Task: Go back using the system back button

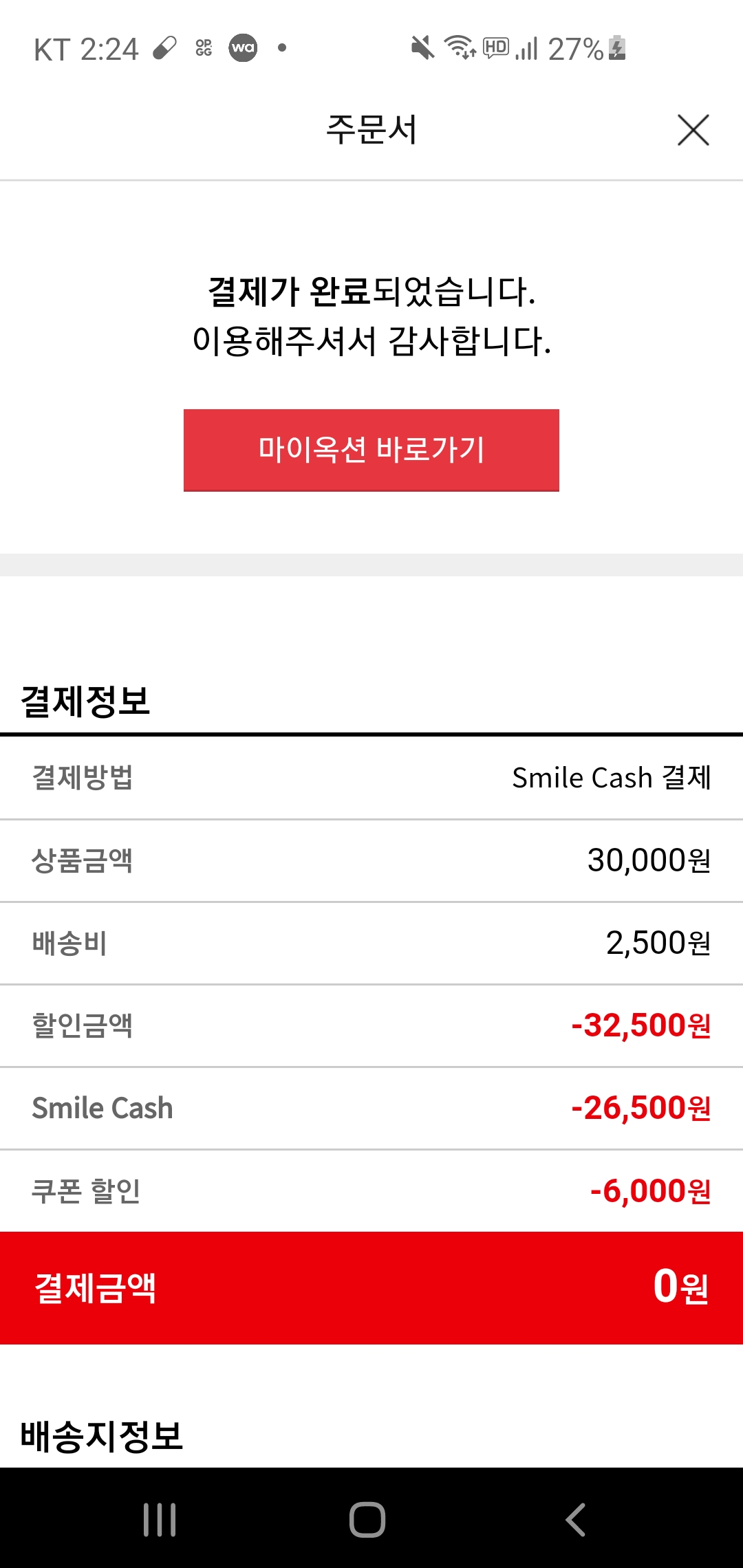Action: click(575, 1519)
